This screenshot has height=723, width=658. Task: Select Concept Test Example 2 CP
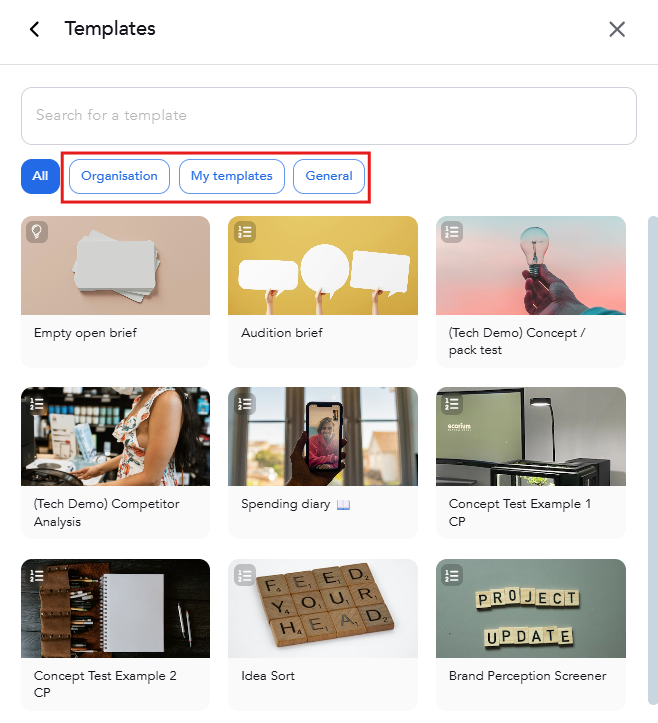click(x=115, y=633)
